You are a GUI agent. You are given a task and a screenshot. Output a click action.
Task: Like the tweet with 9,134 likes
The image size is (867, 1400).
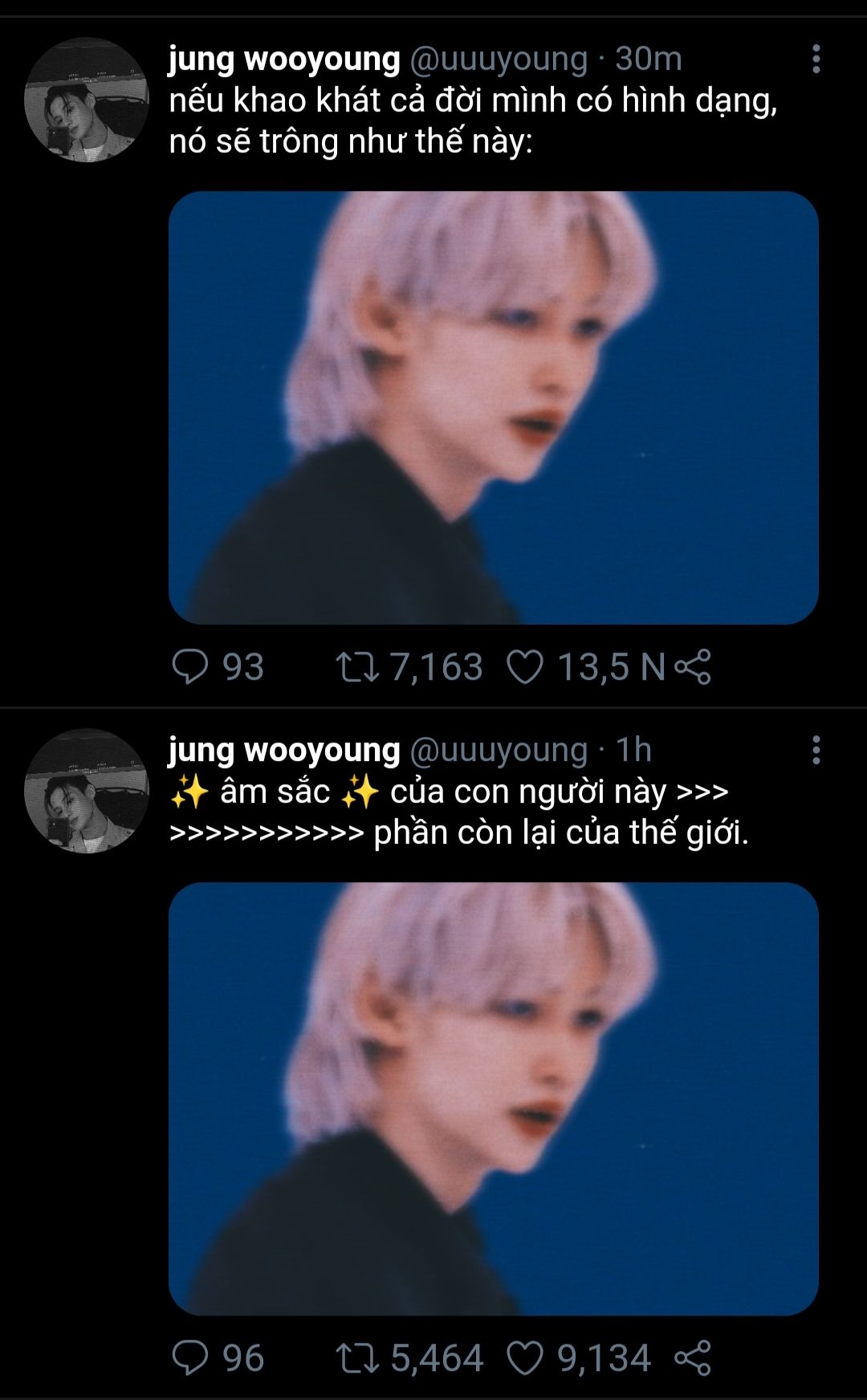click(526, 1358)
